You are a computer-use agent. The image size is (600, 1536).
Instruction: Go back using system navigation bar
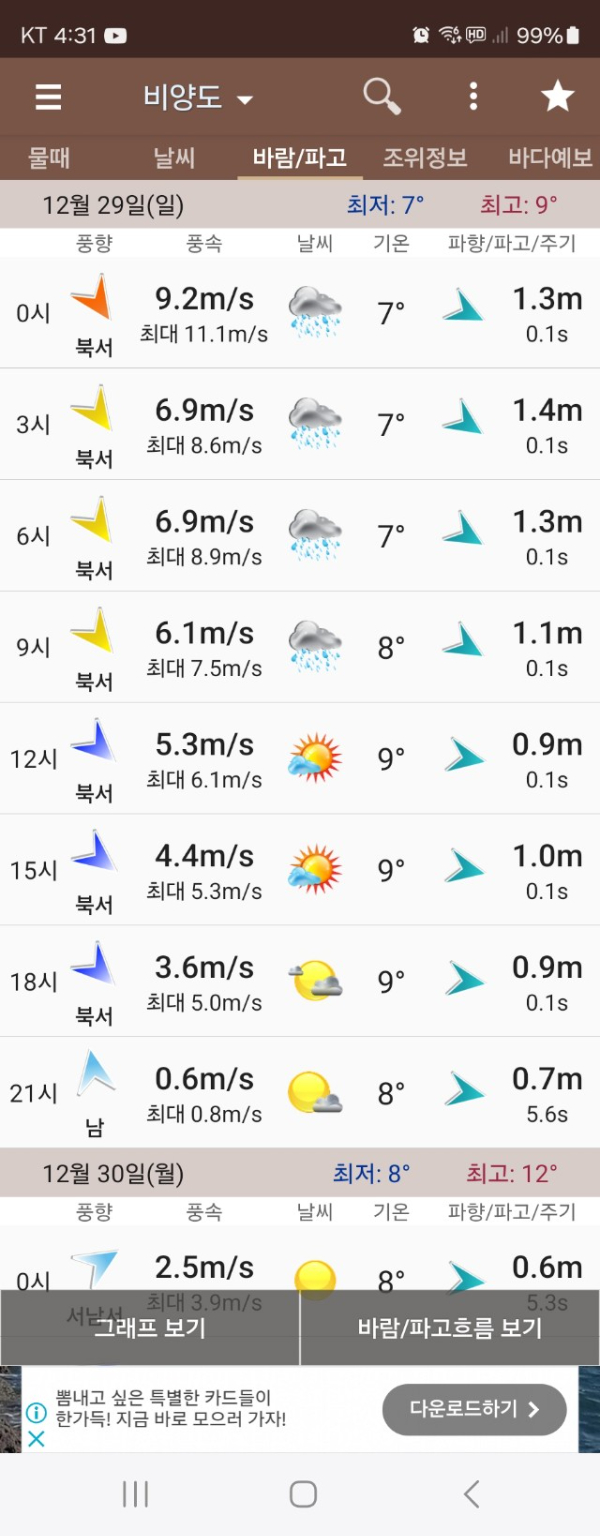pos(471,1494)
